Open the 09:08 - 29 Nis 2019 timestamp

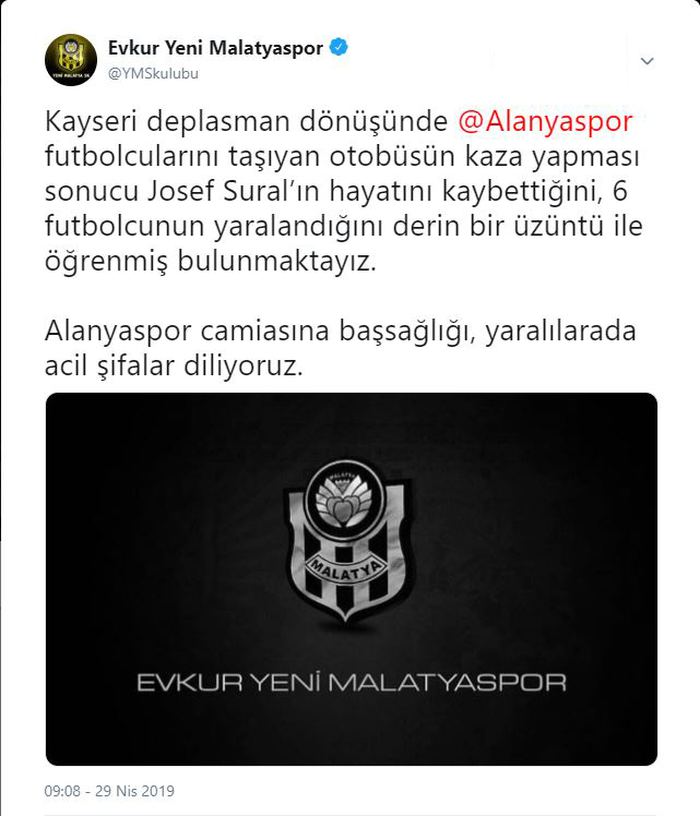110,791
